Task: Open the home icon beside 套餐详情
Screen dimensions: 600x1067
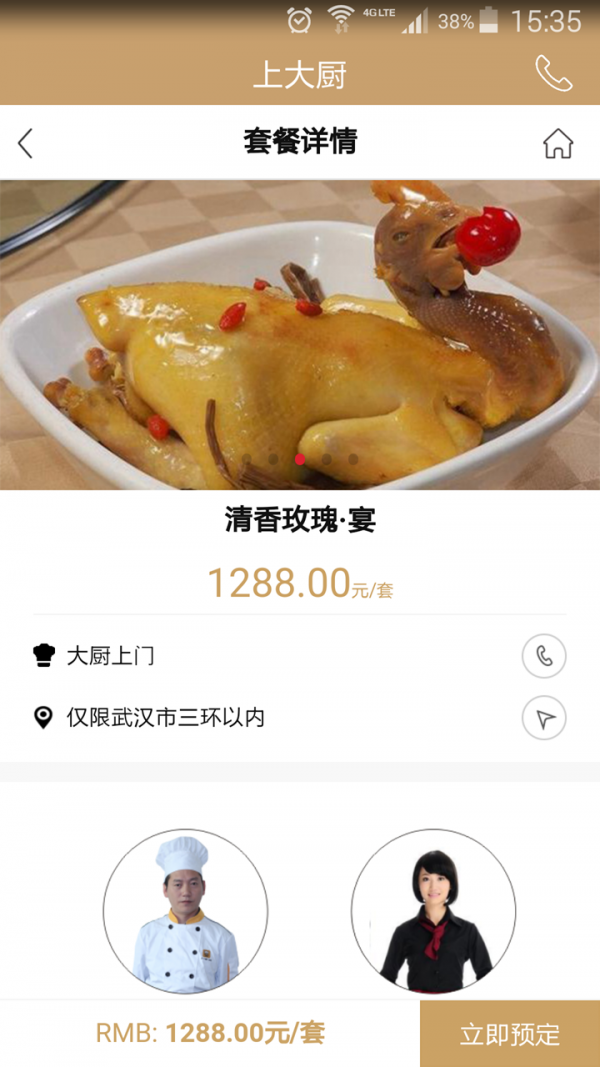Action: coord(558,144)
